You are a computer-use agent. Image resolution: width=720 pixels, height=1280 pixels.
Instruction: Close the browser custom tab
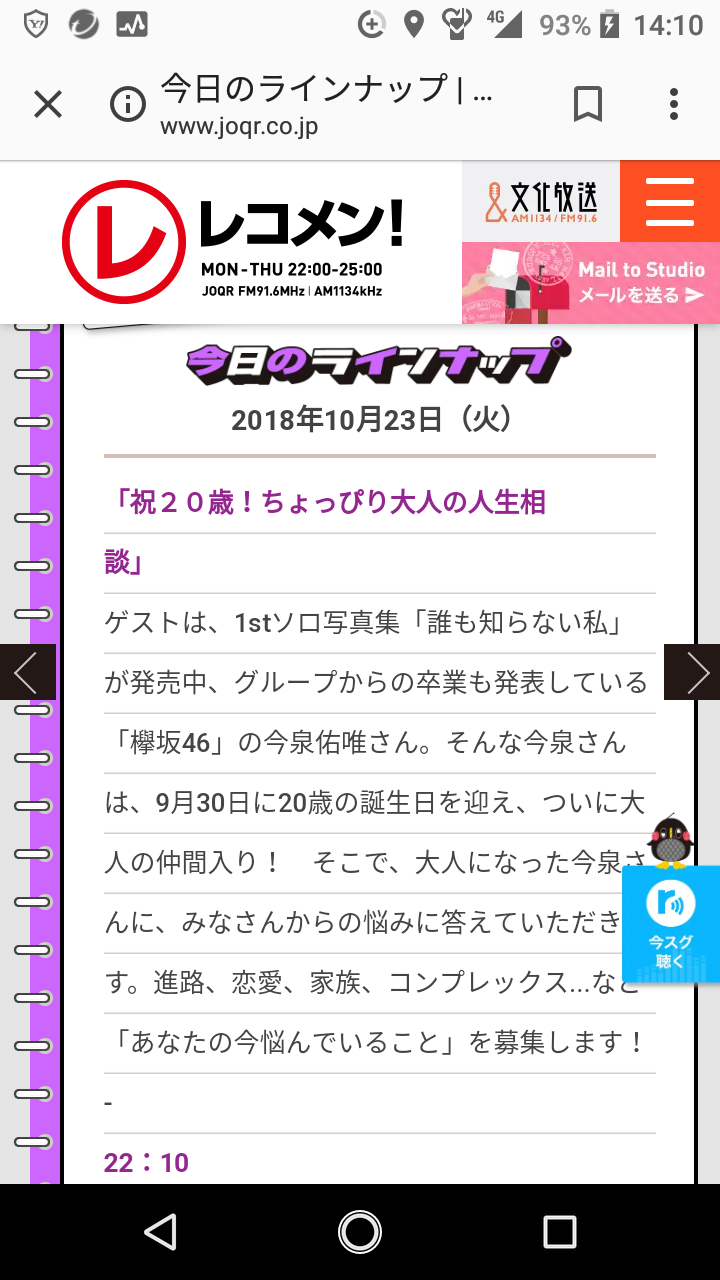pos(48,104)
